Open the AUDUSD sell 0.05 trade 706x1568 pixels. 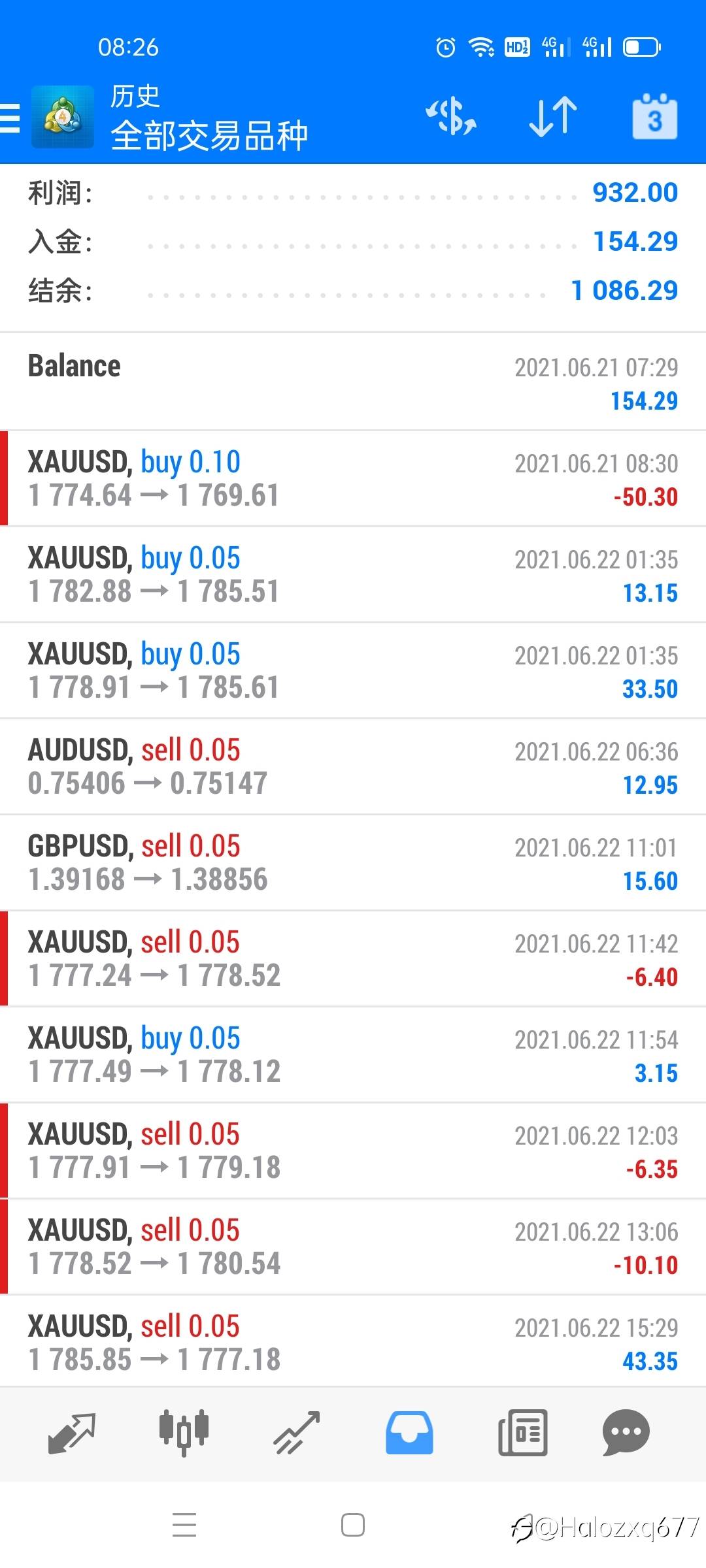point(353,767)
